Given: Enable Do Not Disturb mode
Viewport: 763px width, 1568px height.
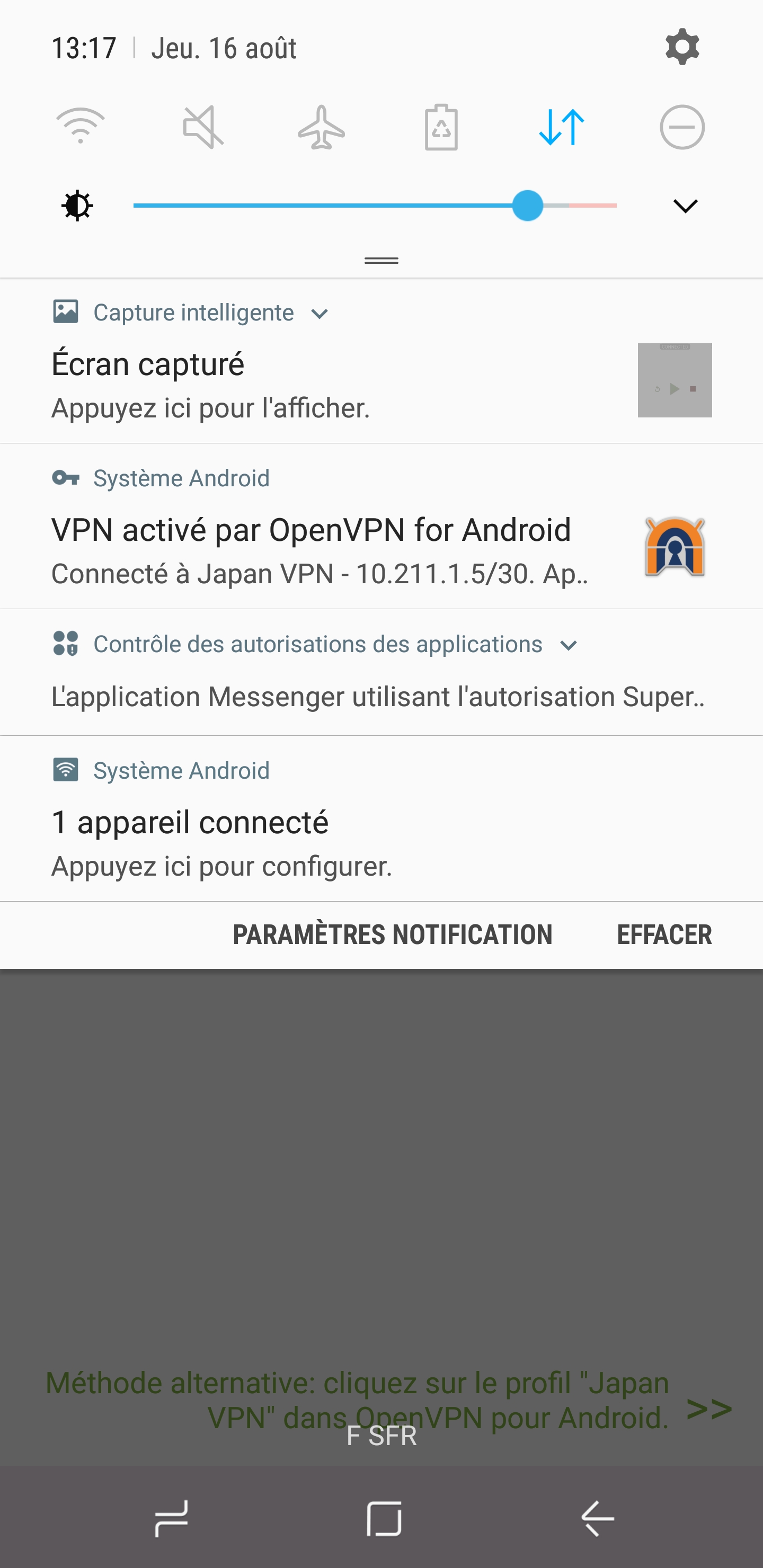Looking at the screenshot, I should tap(682, 127).
